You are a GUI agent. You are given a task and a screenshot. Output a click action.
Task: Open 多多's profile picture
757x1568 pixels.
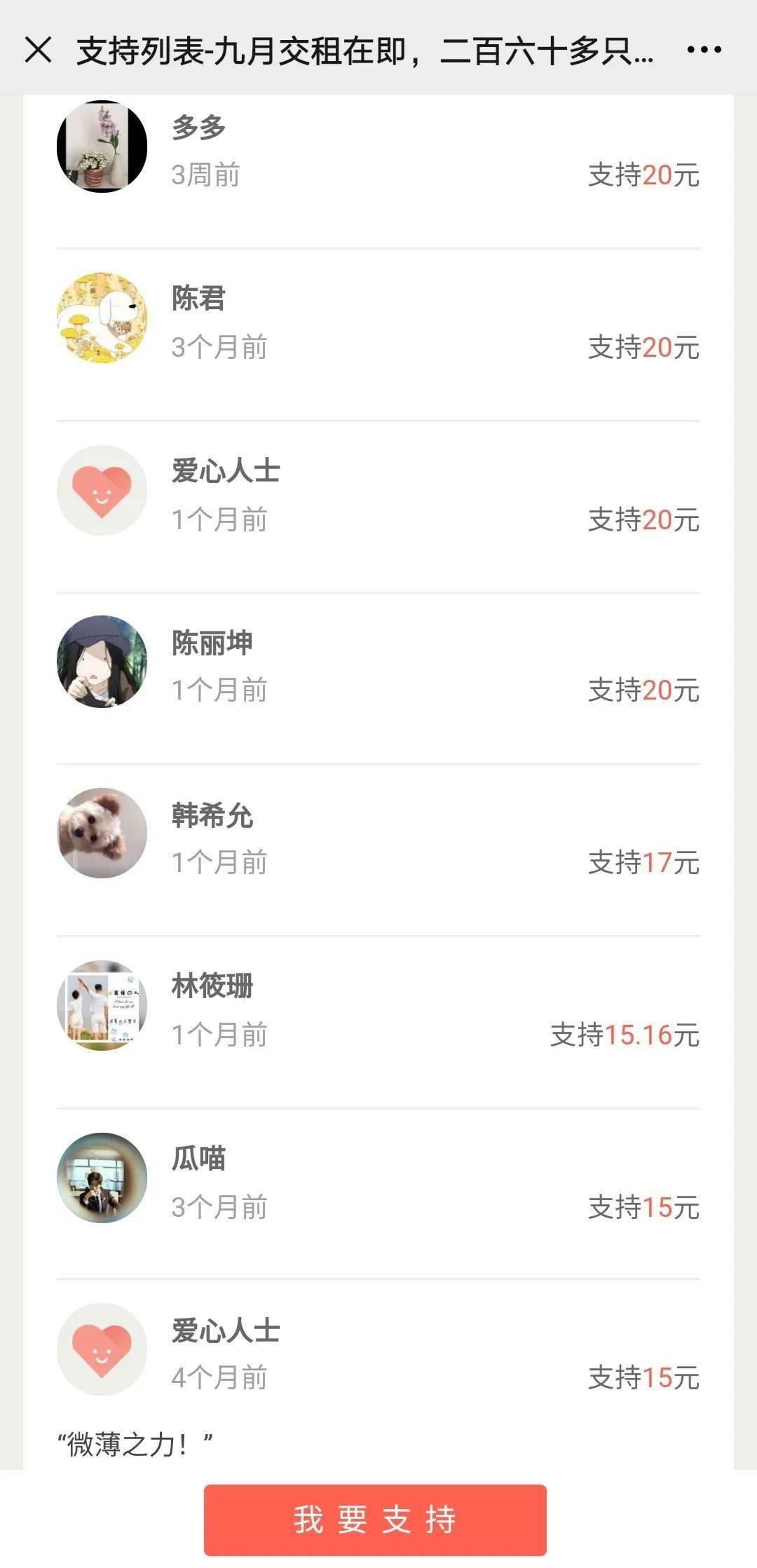click(102, 149)
